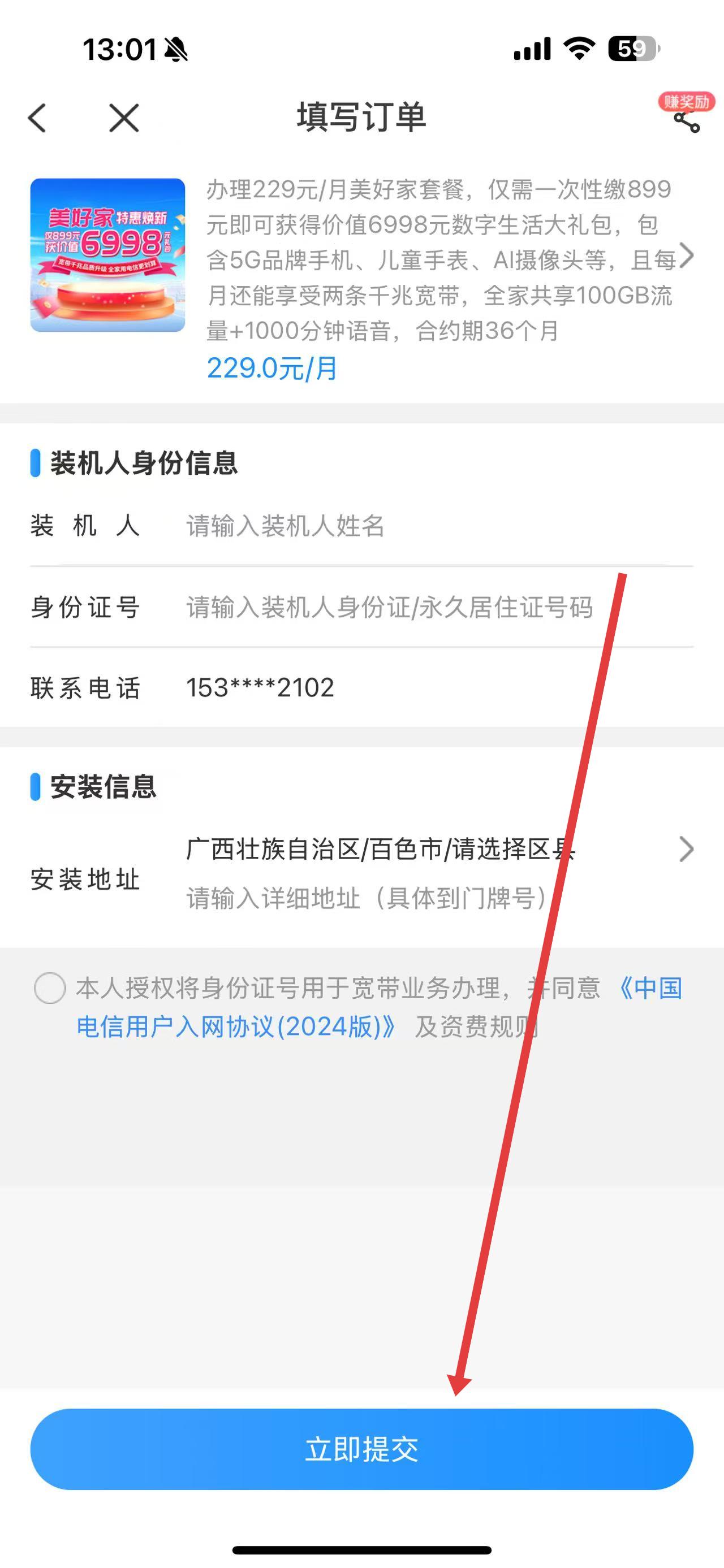Go back with the left arrow
Image resolution: width=724 pixels, height=1568 pixels.
[x=38, y=118]
